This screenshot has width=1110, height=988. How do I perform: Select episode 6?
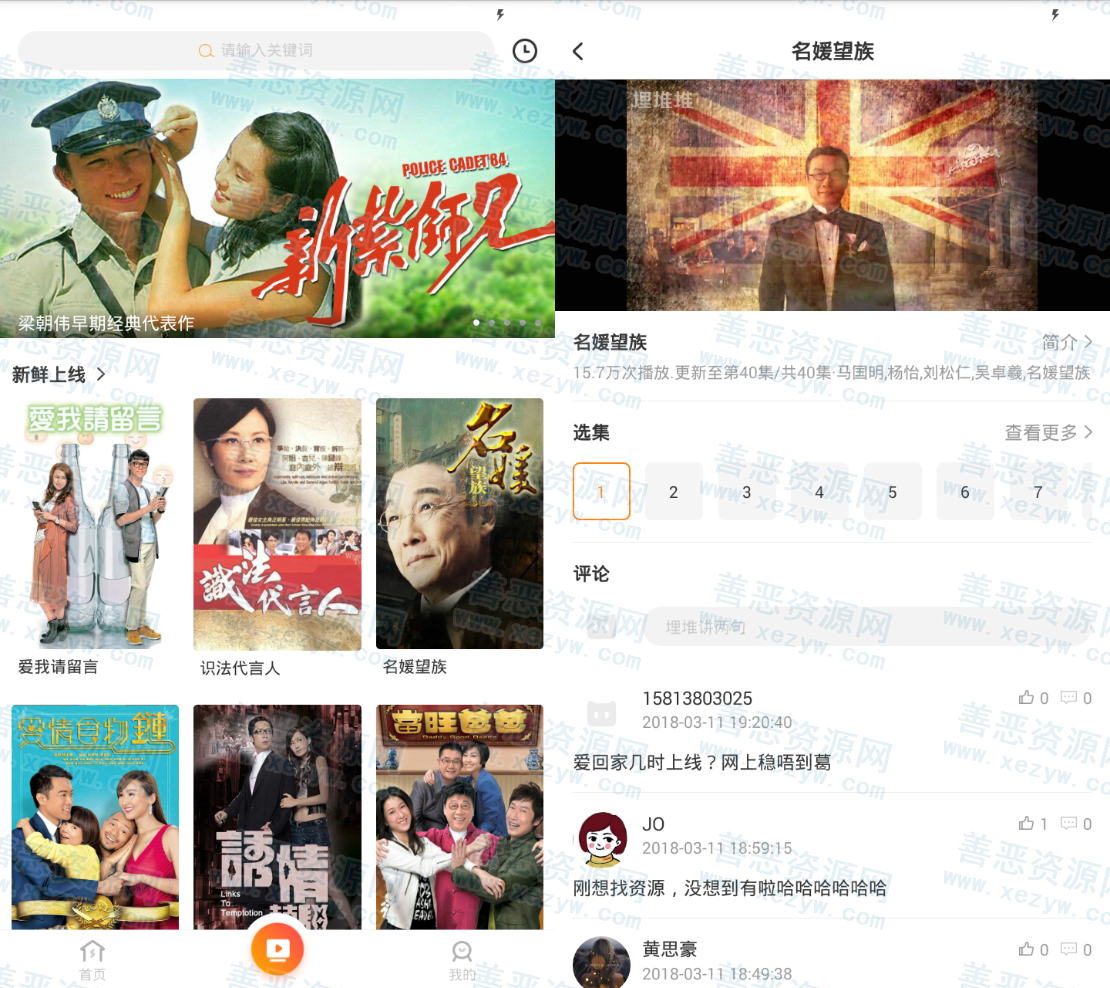click(x=965, y=492)
